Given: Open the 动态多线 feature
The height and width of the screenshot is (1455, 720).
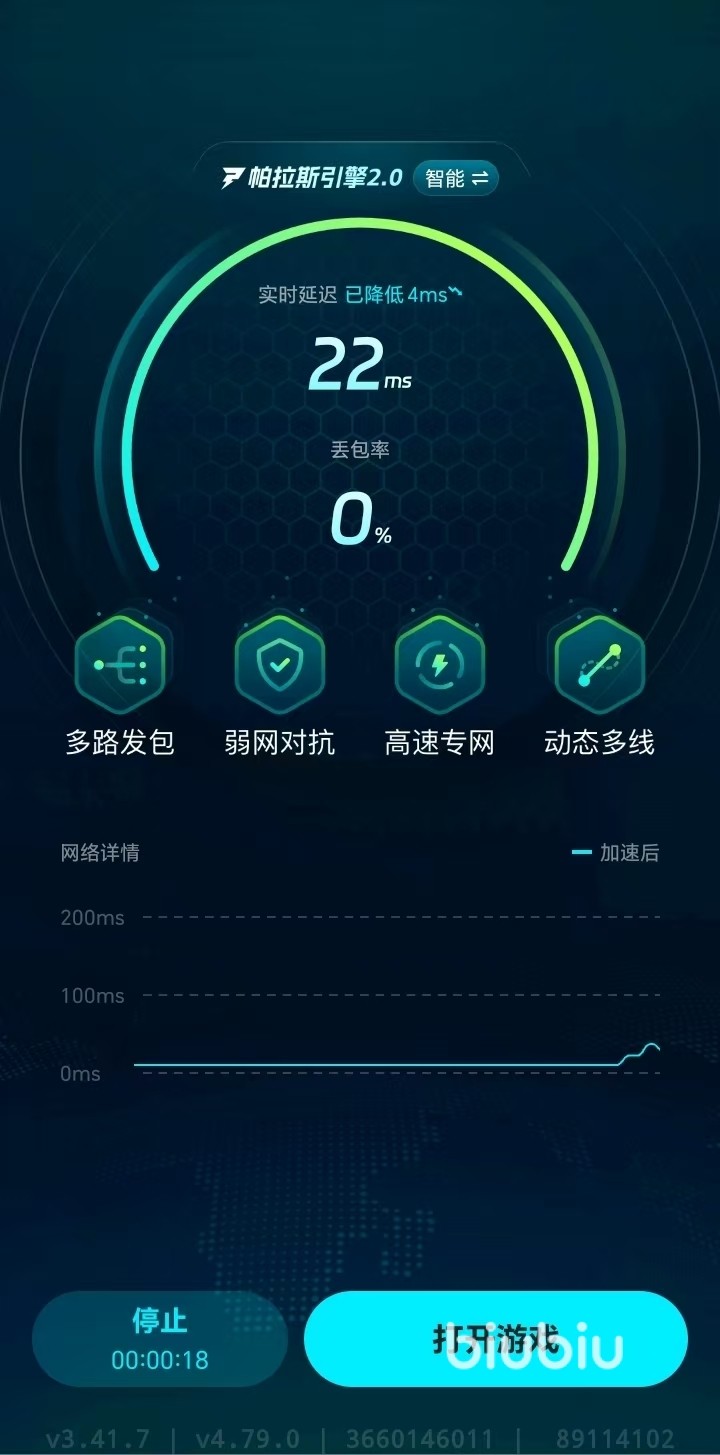Looking at the screenshot, I should 599,665.
